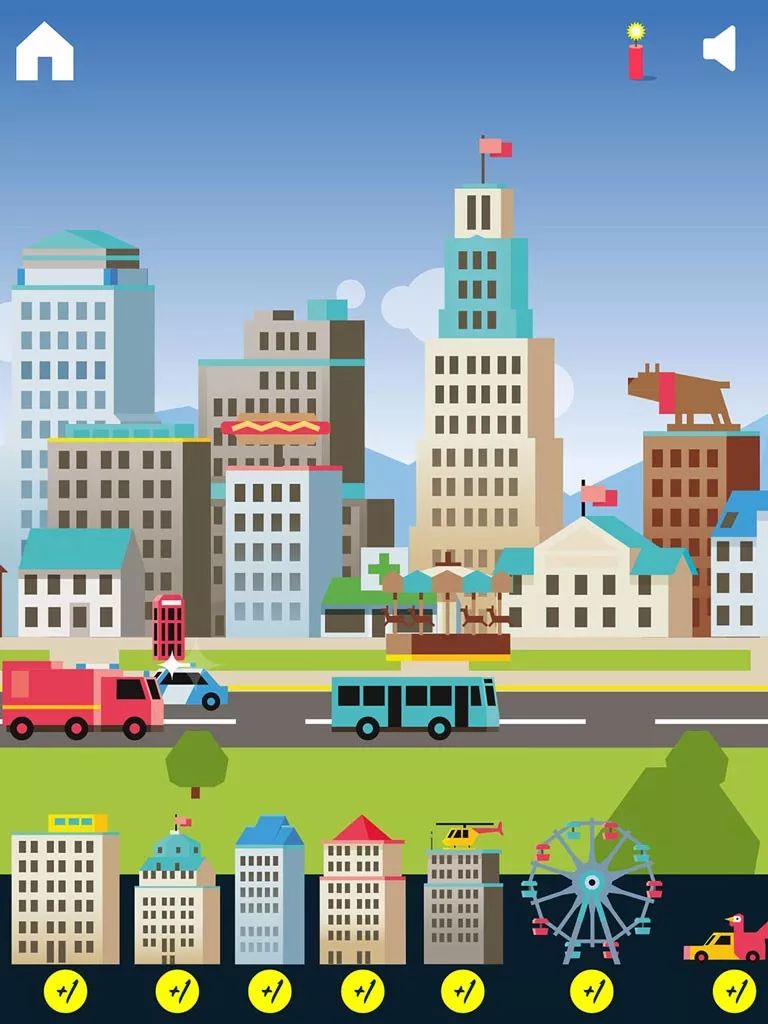Select yellow button under the teal-domed flag building
The width and height of the screenshot is (768, 1024).
point(177,991)
